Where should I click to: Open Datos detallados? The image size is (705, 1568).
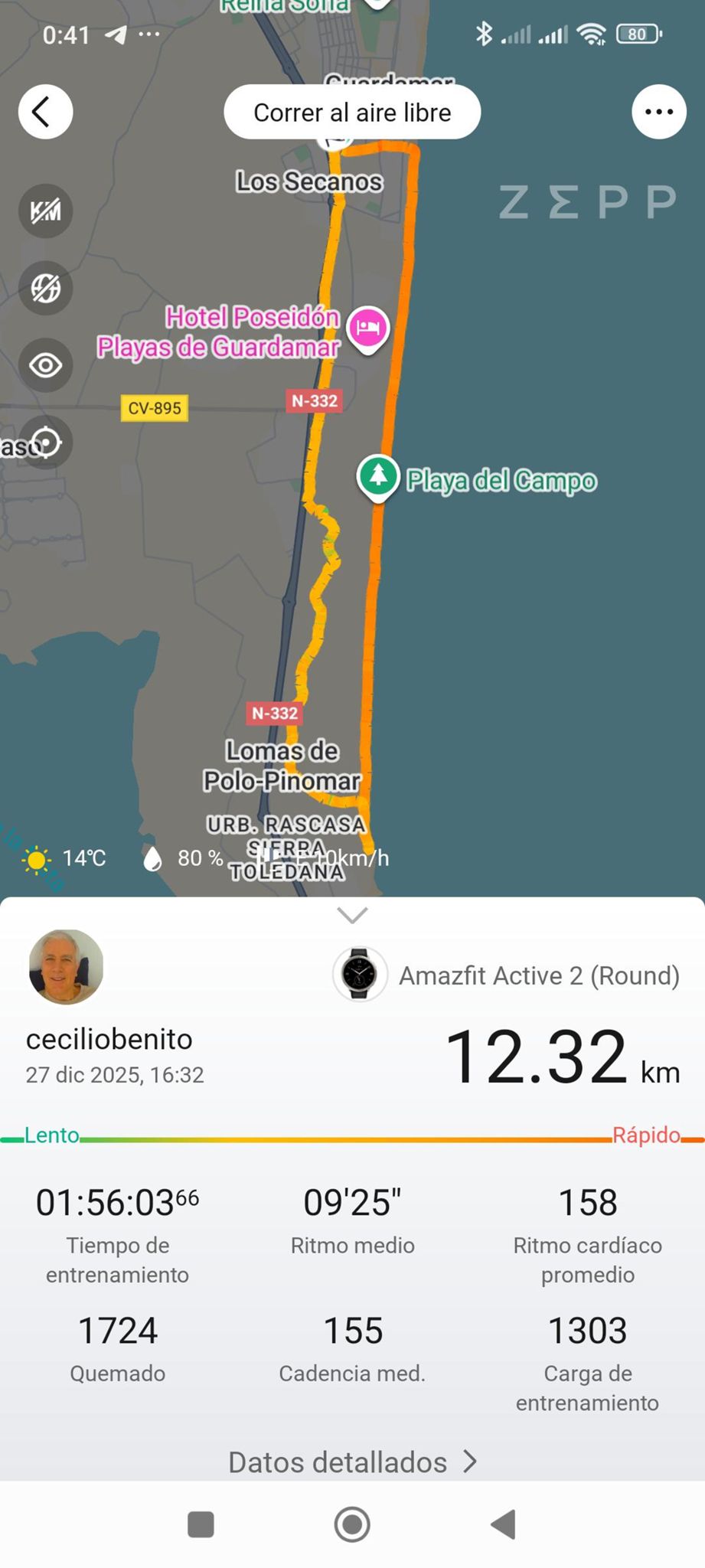point(352,1462)
